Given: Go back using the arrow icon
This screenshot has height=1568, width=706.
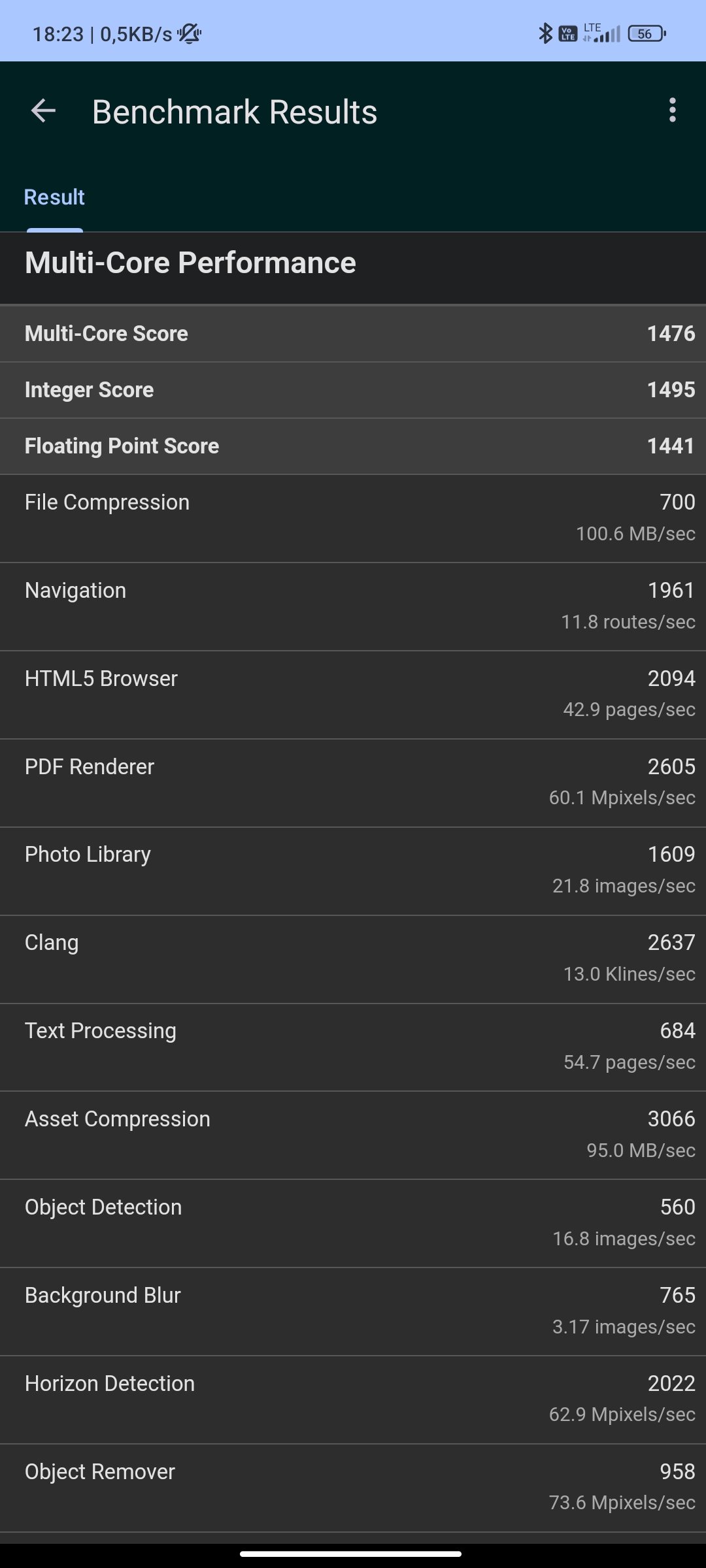Looking at the screenshot, I should tap(44, 111).
